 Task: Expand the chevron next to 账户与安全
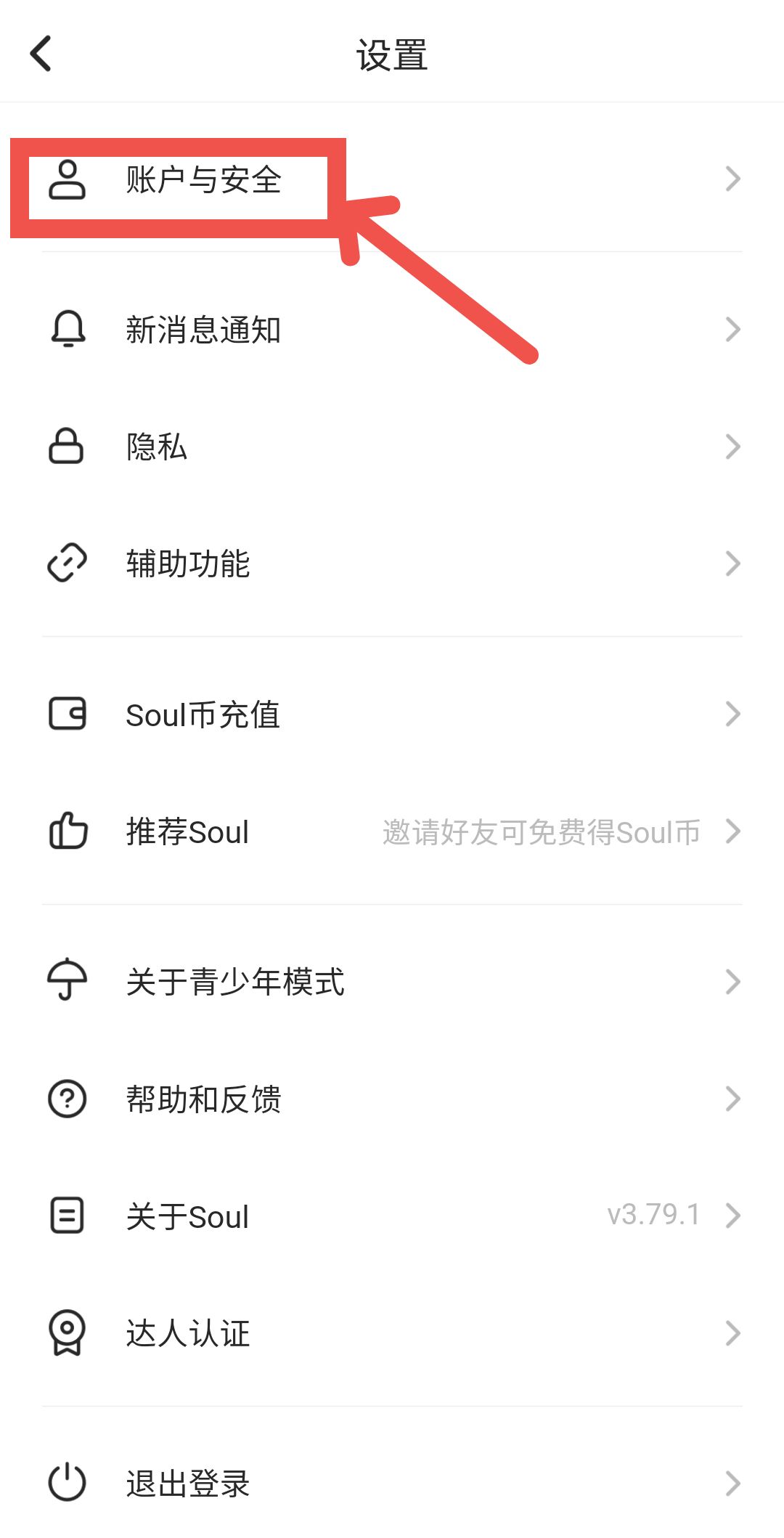[732, 179]
